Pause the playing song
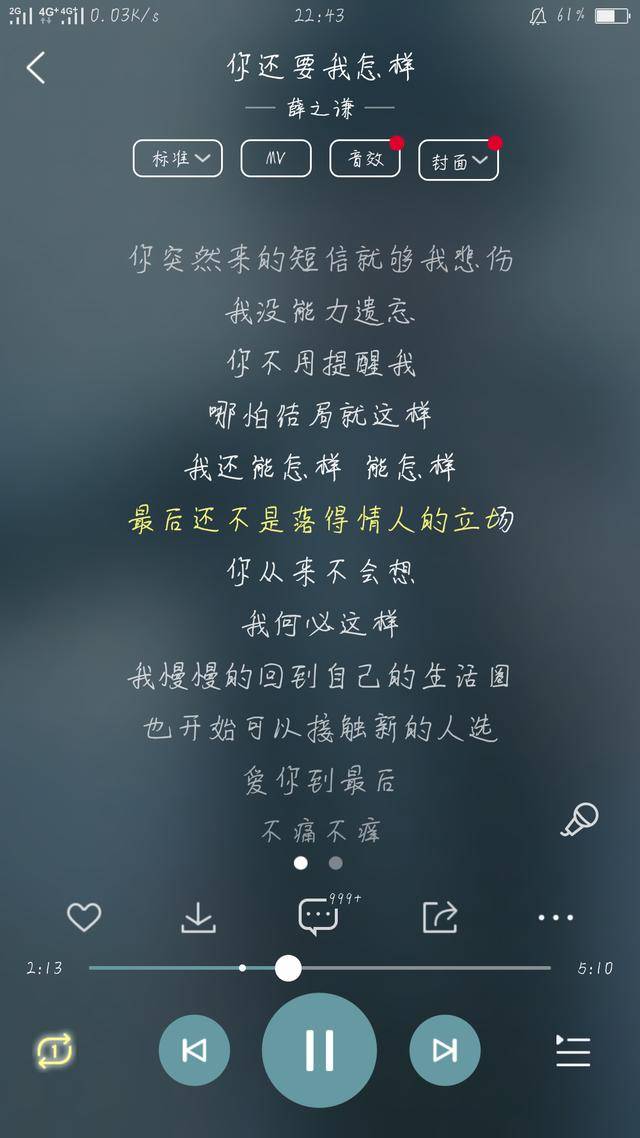Image resolution: width=640 pixels, height=1138 pixels. point(319,1050)
